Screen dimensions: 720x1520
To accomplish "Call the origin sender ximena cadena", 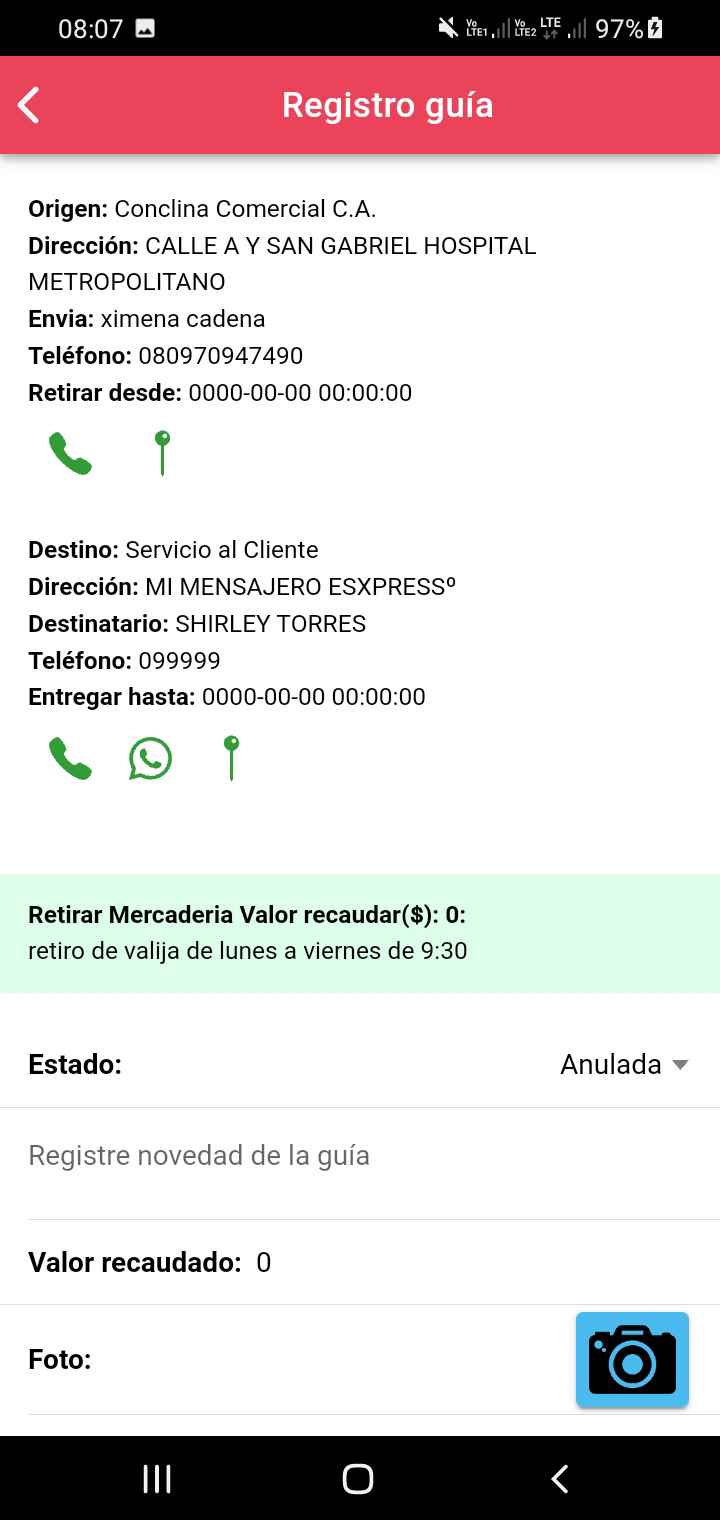I will pos(70,454).
